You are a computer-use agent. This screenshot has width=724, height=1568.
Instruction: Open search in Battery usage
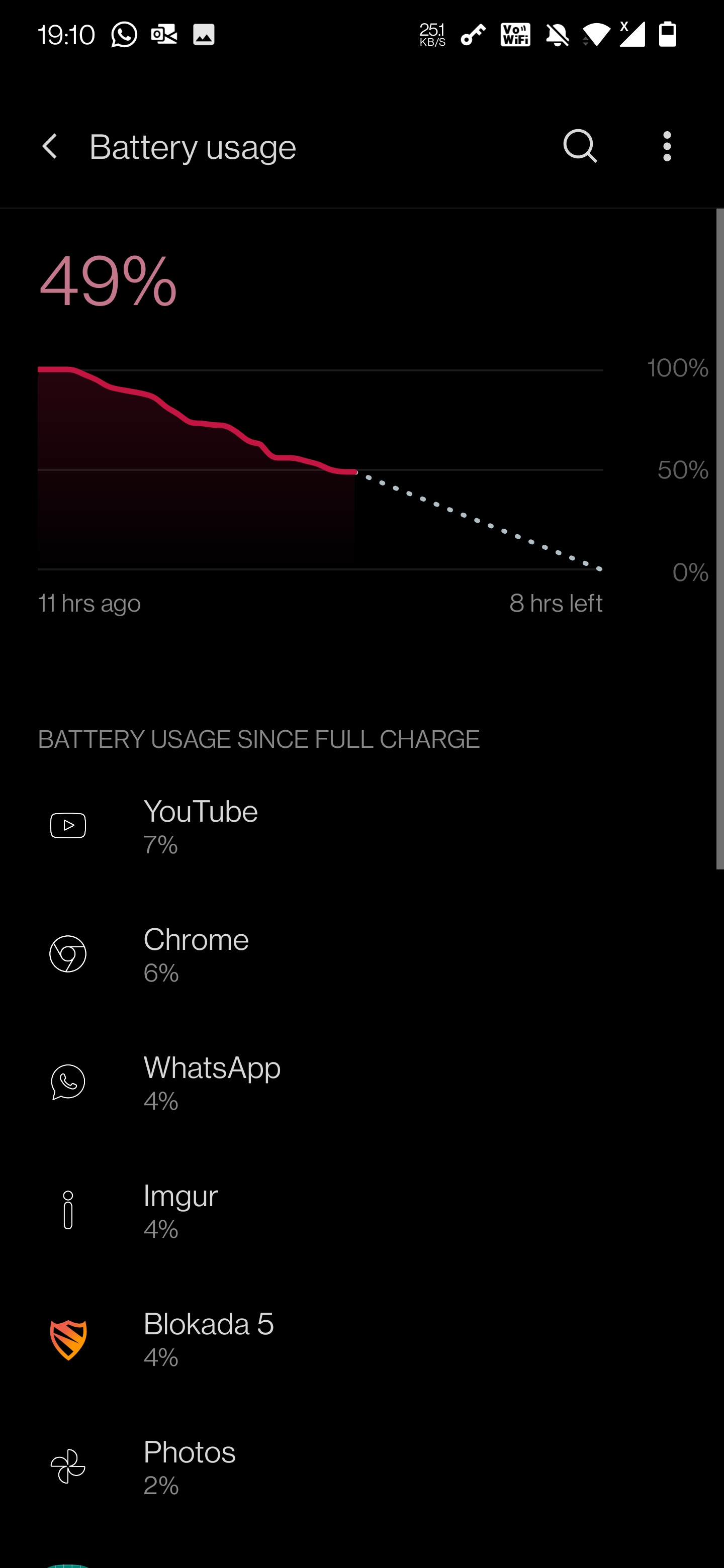pyautogui.click(x=580, y=147)
